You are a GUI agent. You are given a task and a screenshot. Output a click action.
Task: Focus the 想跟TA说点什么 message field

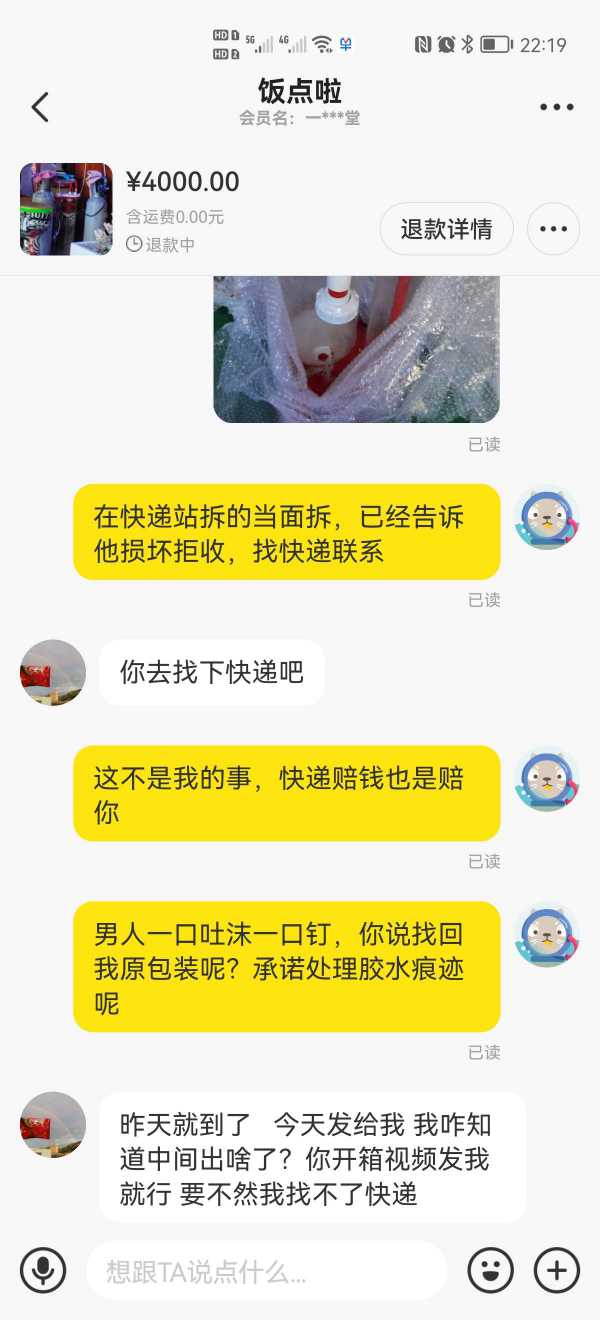click(266, 1271)
